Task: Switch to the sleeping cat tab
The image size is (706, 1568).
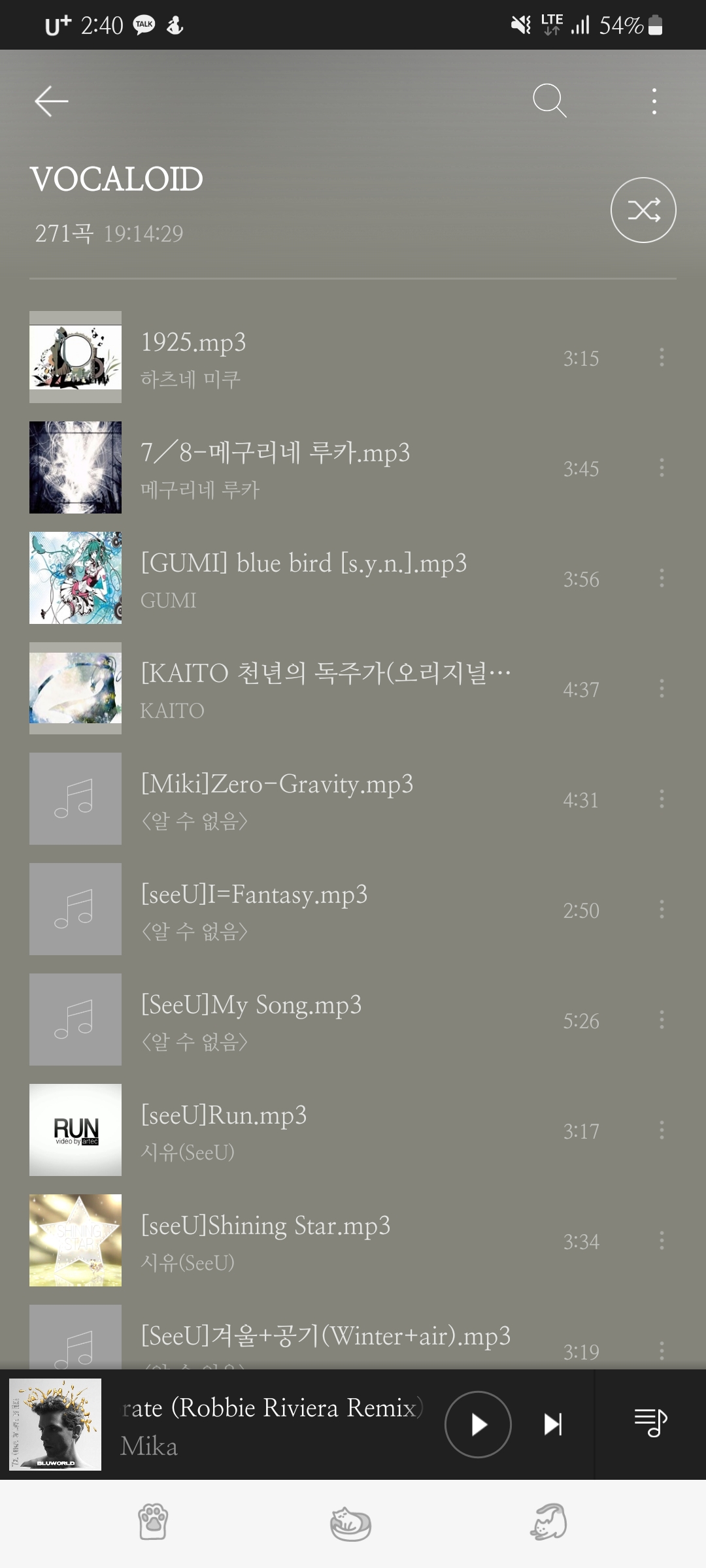Action: (x=350, y=1524)
